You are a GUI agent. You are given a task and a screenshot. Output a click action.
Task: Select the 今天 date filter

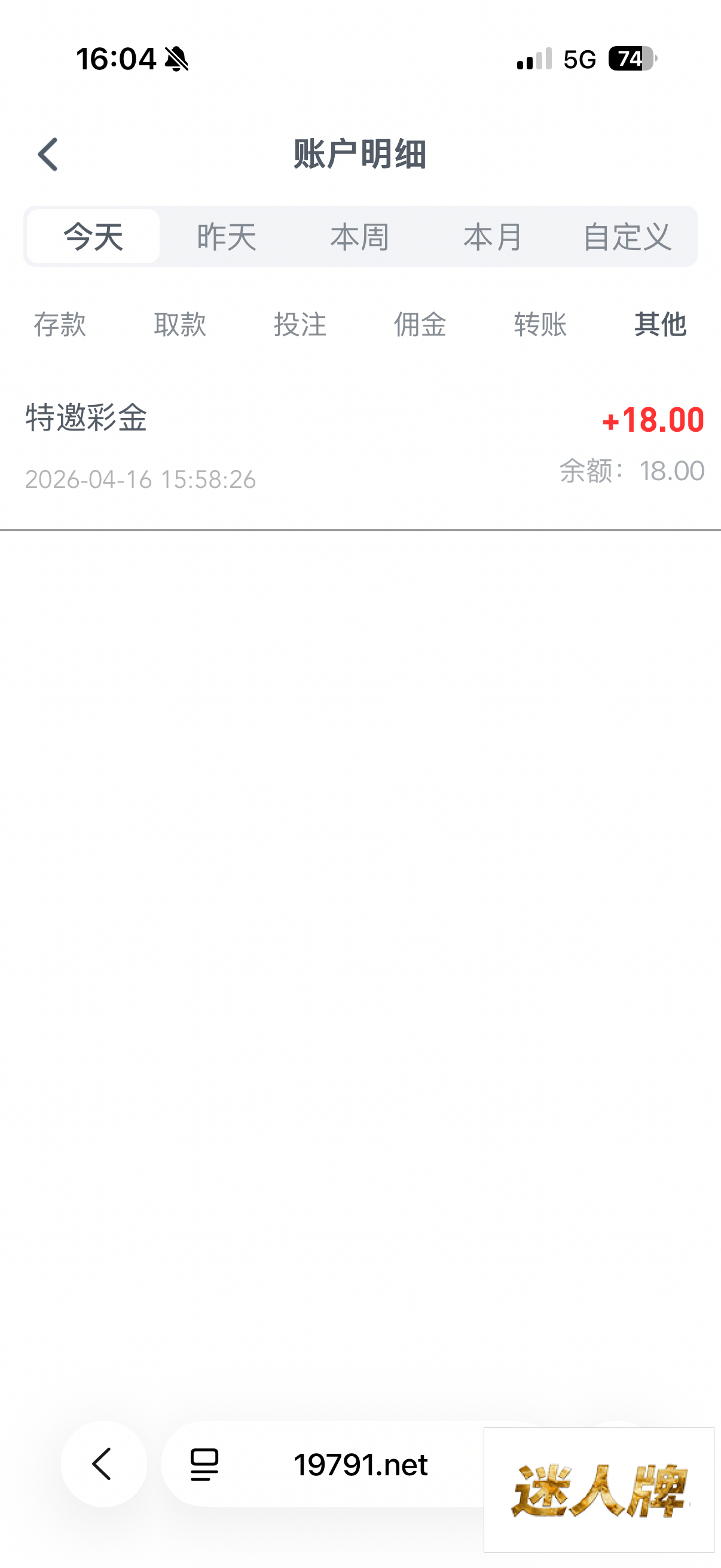93,237
